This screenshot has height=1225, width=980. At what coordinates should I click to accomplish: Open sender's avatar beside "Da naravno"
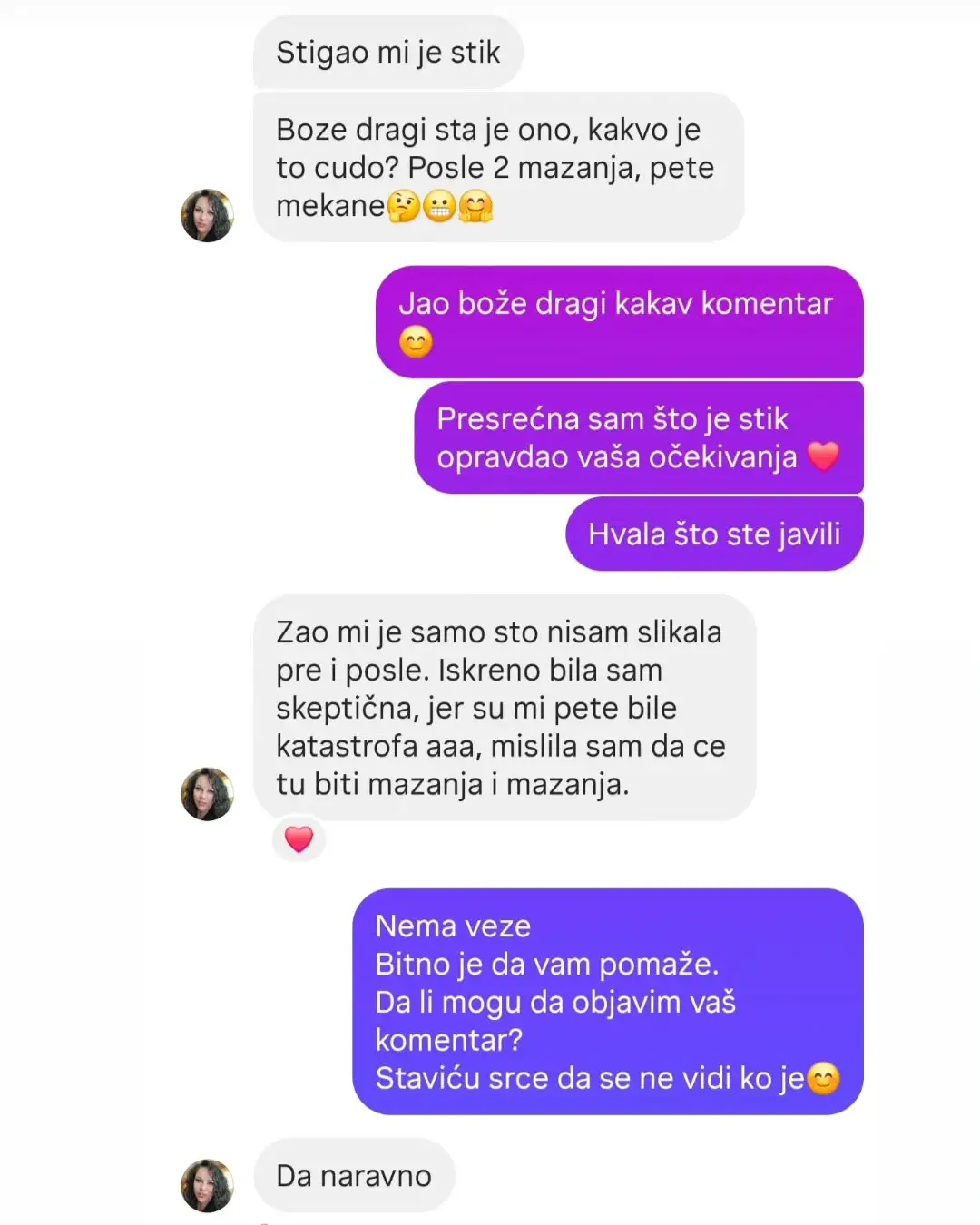[208, 1185]
